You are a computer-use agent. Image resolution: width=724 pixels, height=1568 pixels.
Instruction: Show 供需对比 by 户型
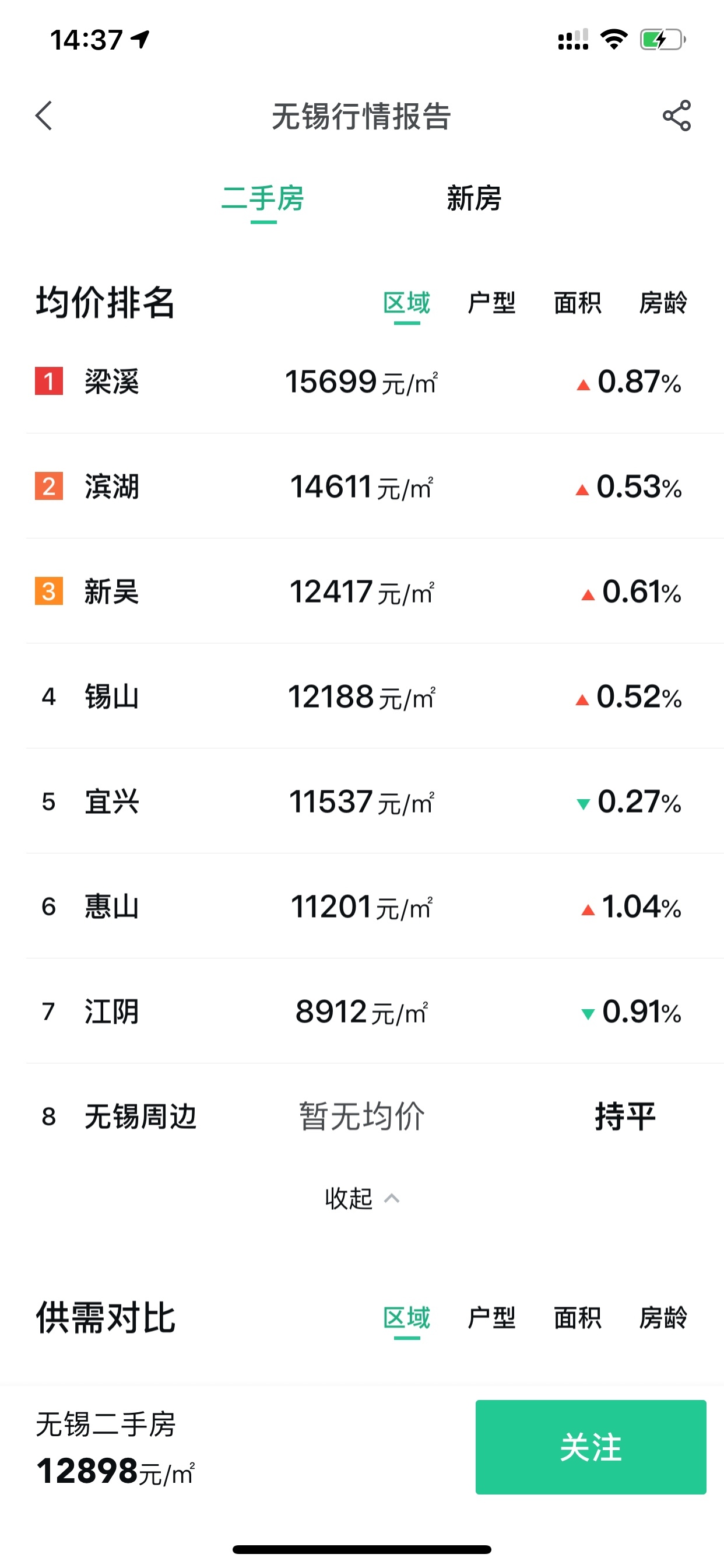coord(491,1318)
